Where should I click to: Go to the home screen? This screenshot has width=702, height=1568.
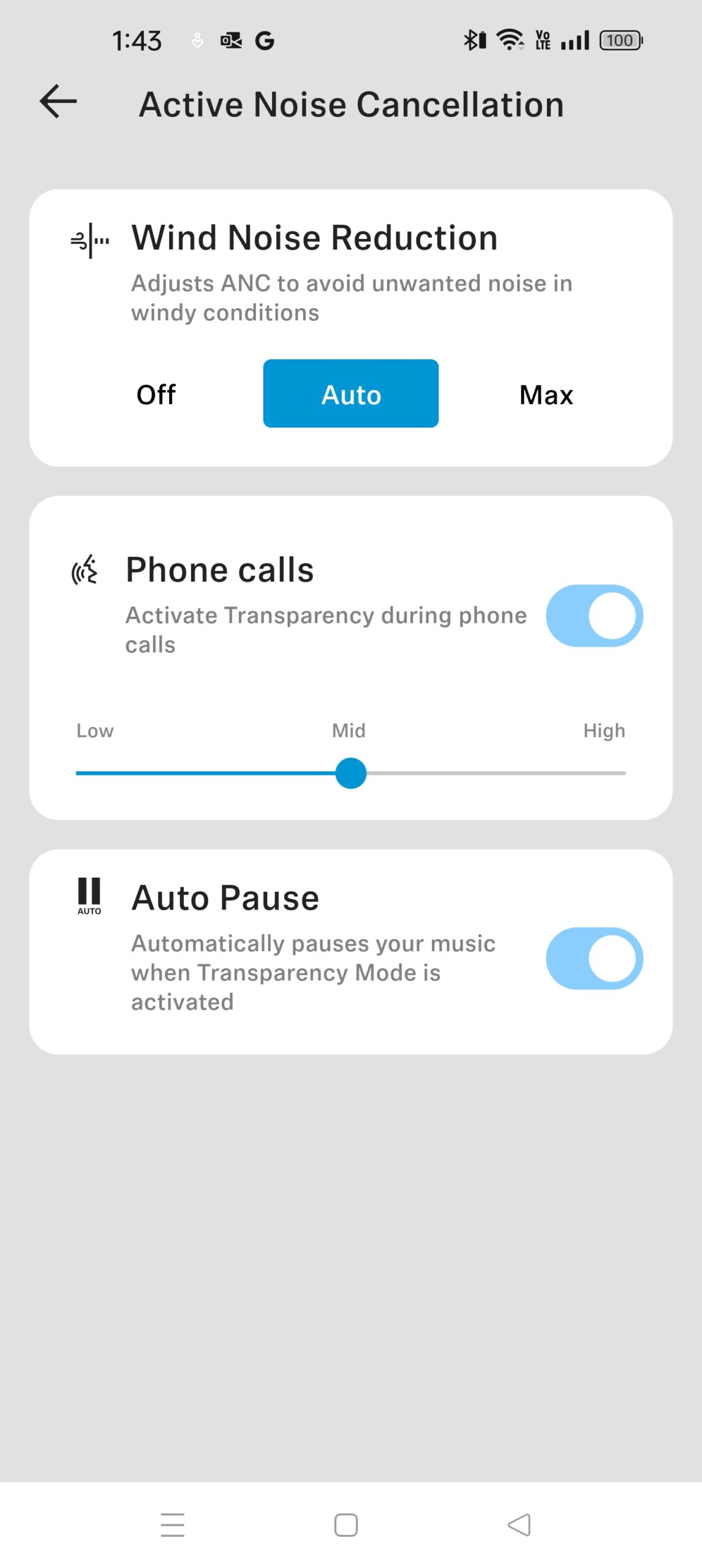(346, 1525)
